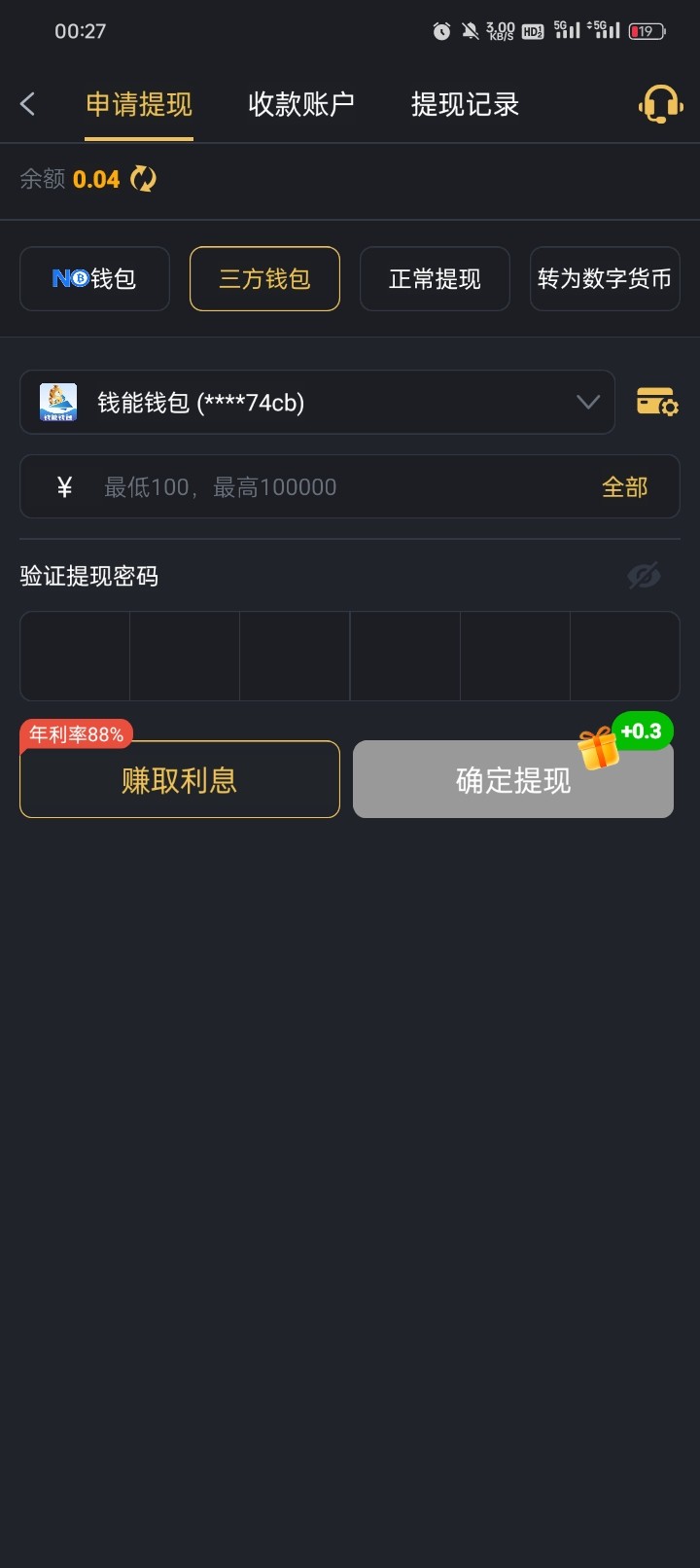
Task: Tap the first password entry box
Action: pyautogui.click(x=74, y=656)
